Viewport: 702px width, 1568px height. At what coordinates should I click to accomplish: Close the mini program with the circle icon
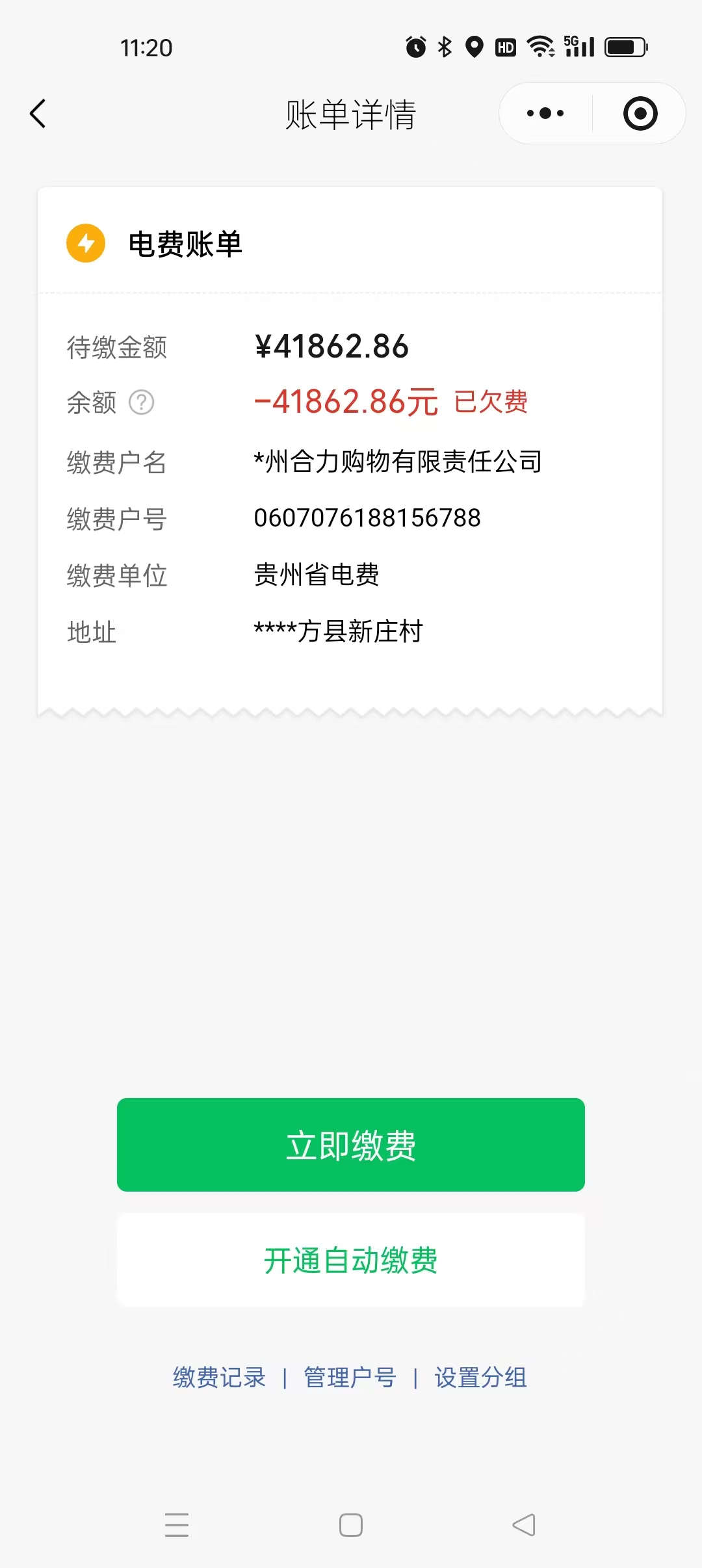(x=640, y=114)
